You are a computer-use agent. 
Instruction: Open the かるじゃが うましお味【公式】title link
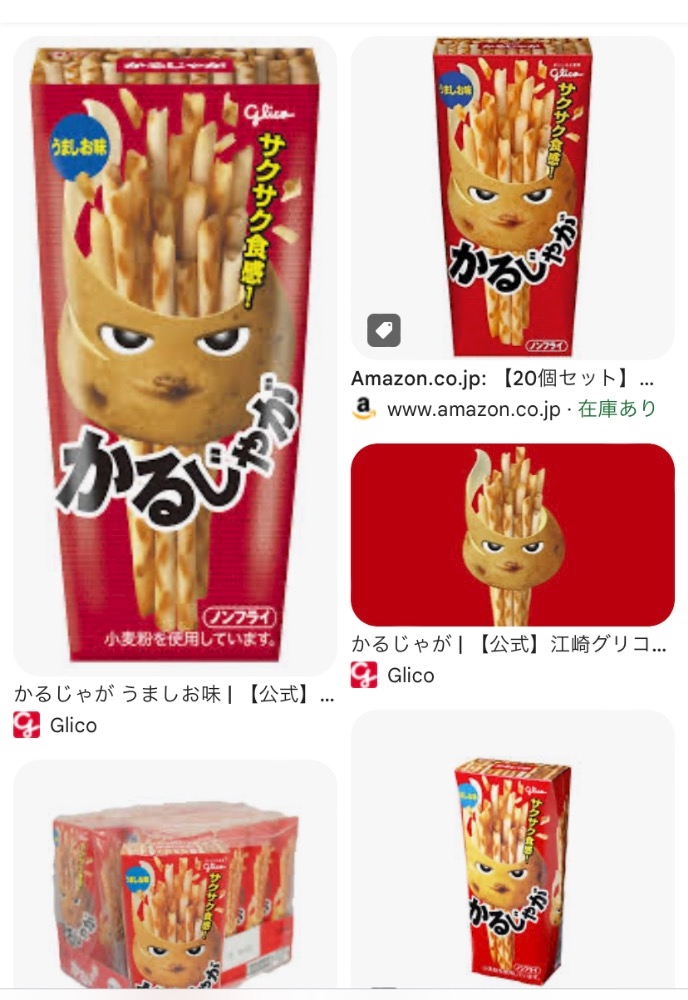174,694
